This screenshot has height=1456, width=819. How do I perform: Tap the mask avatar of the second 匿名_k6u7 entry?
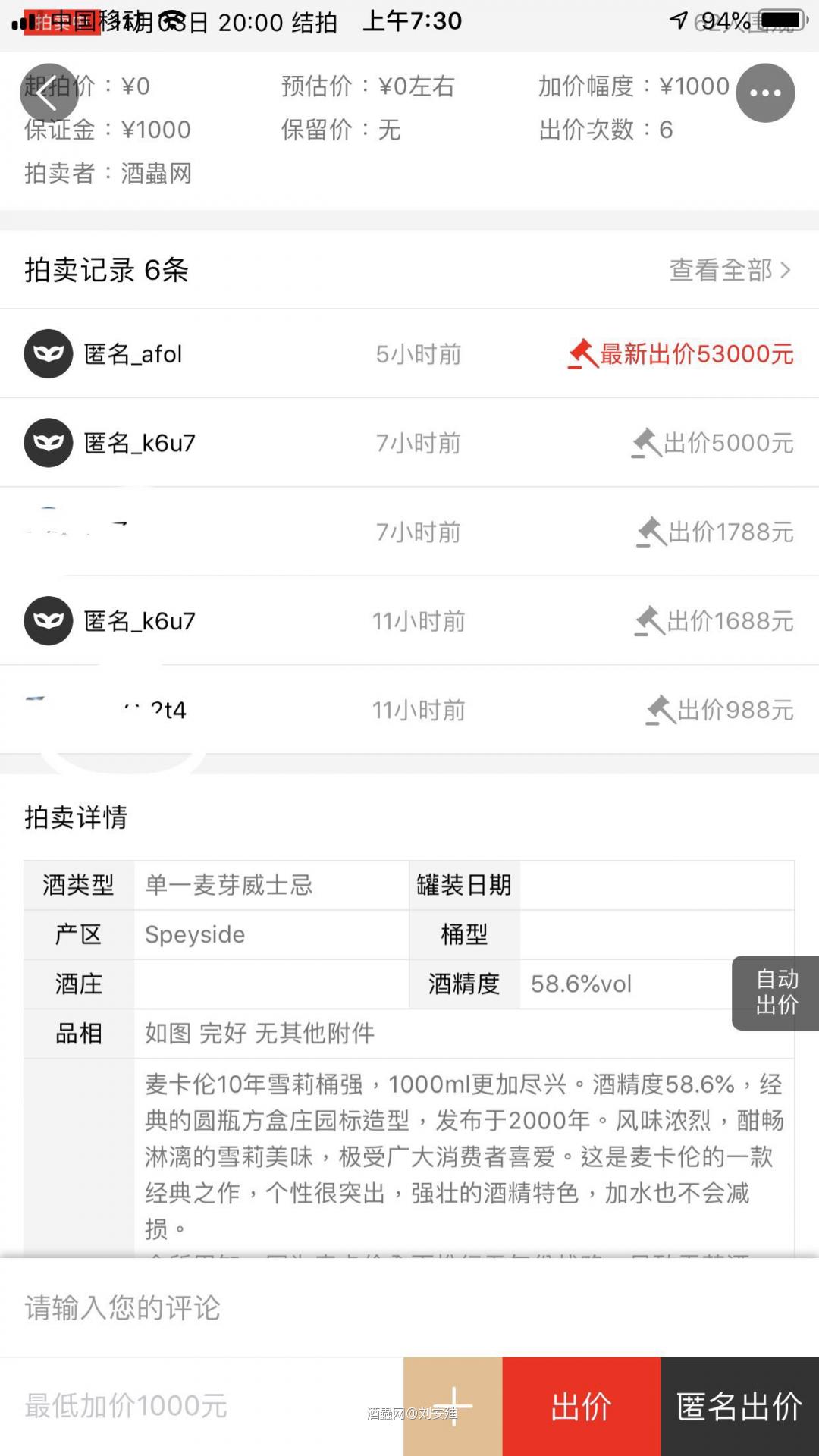pyautogui.click(x=48, y=620)
